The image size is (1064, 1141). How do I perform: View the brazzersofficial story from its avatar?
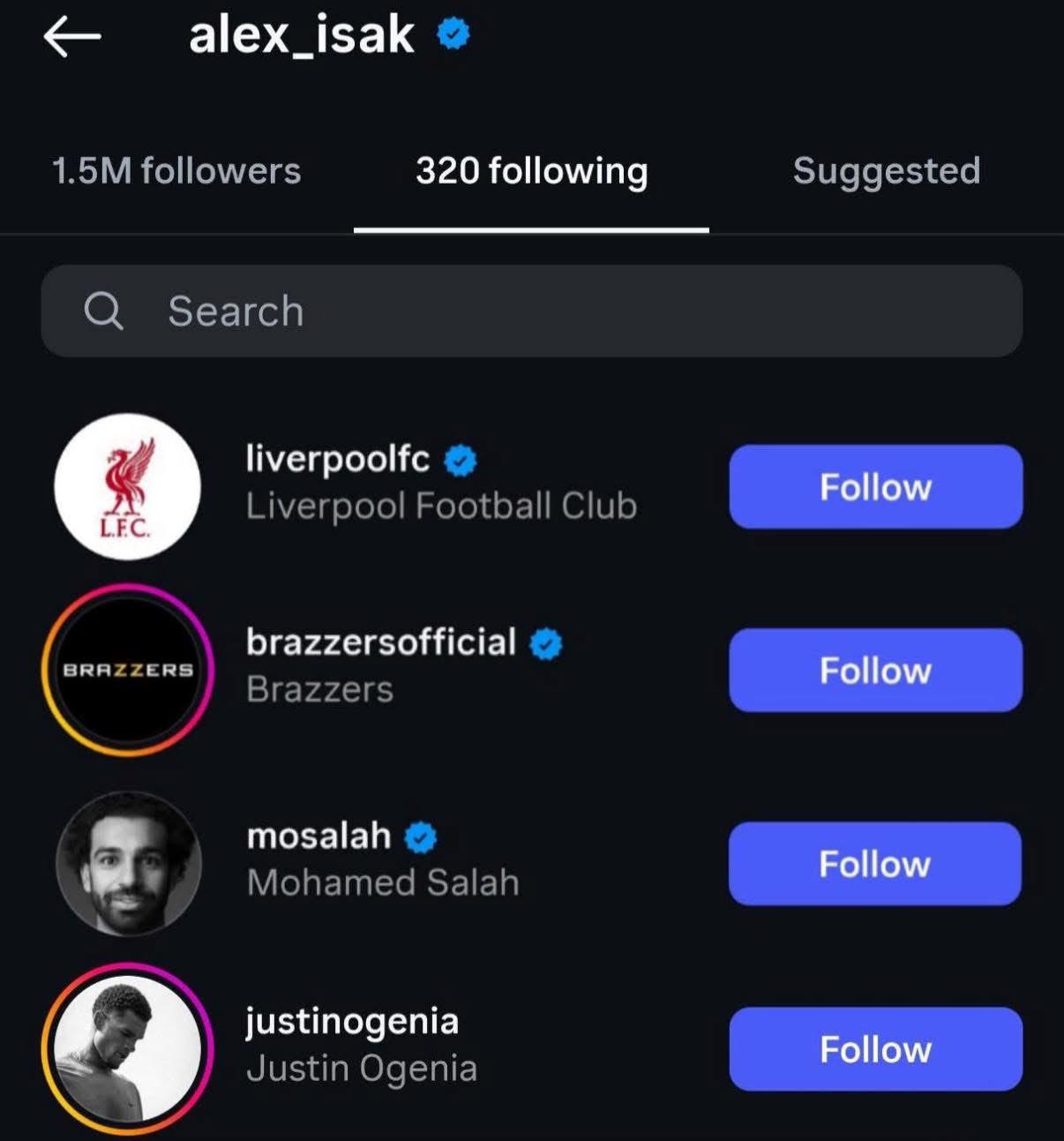click(x=128, y=671)
